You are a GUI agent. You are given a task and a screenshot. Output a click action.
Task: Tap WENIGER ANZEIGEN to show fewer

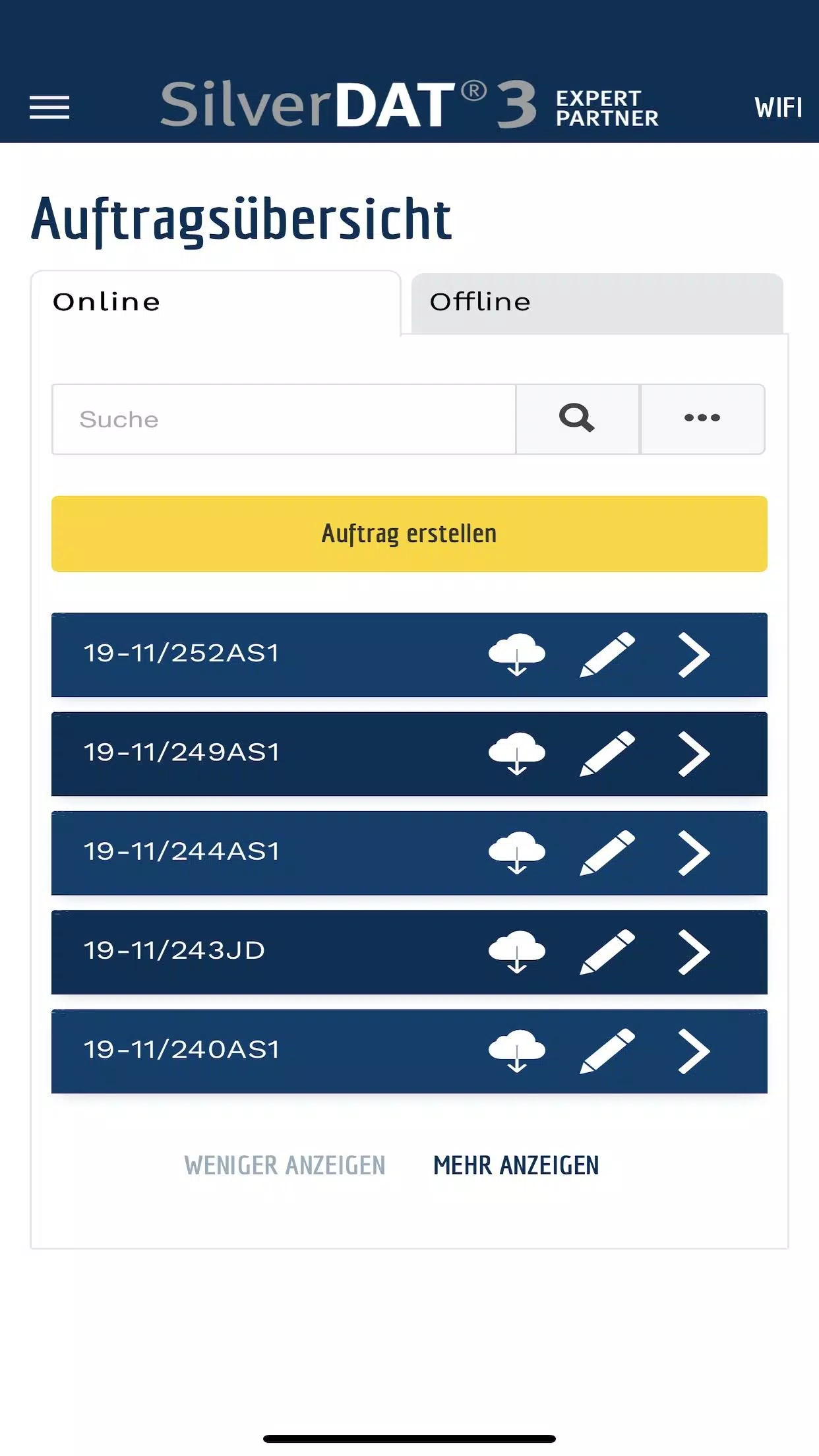click(284, 1165)
